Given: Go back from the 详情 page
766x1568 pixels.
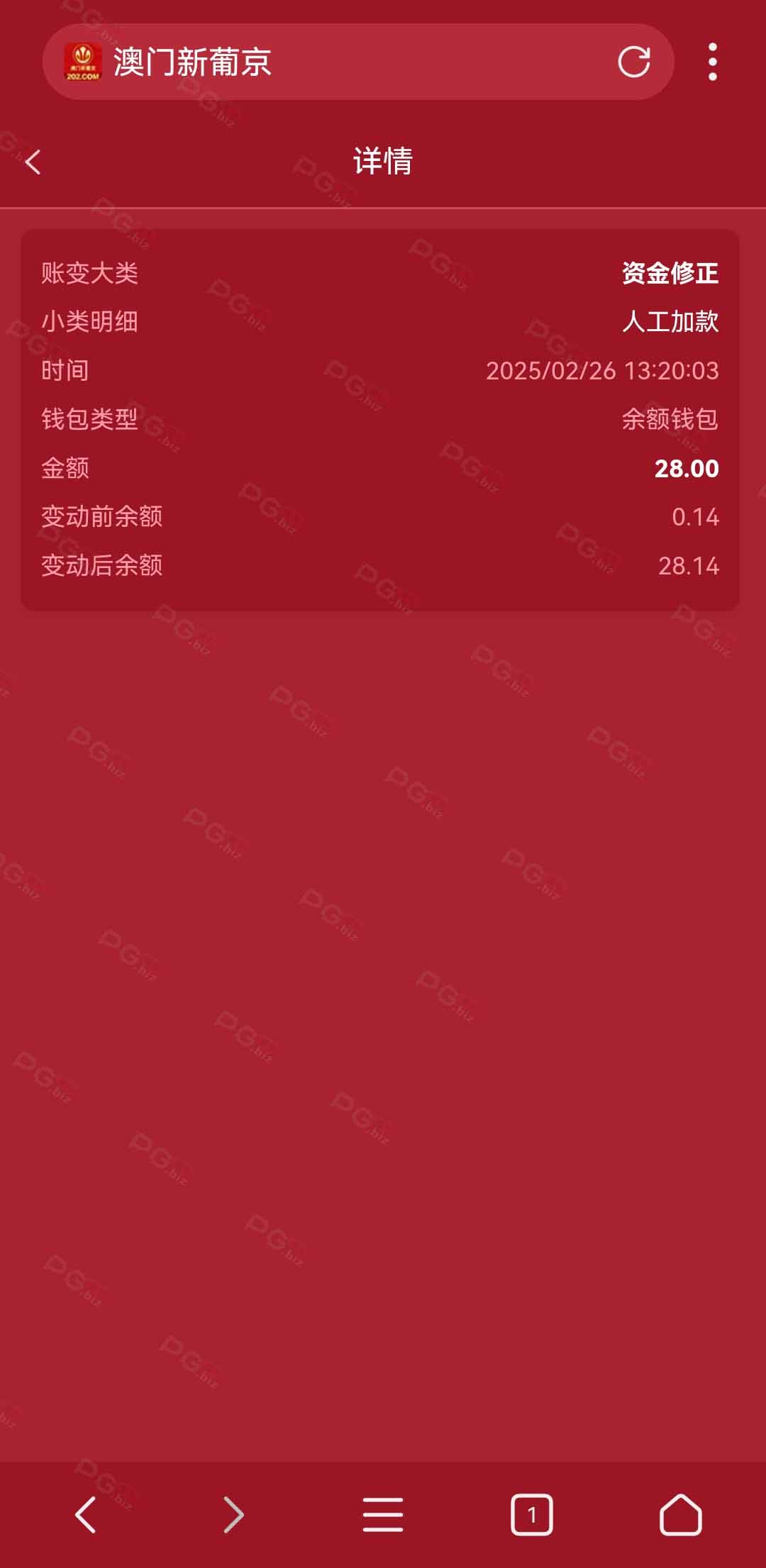Looking at the screenshot, I should pos(33,162).
